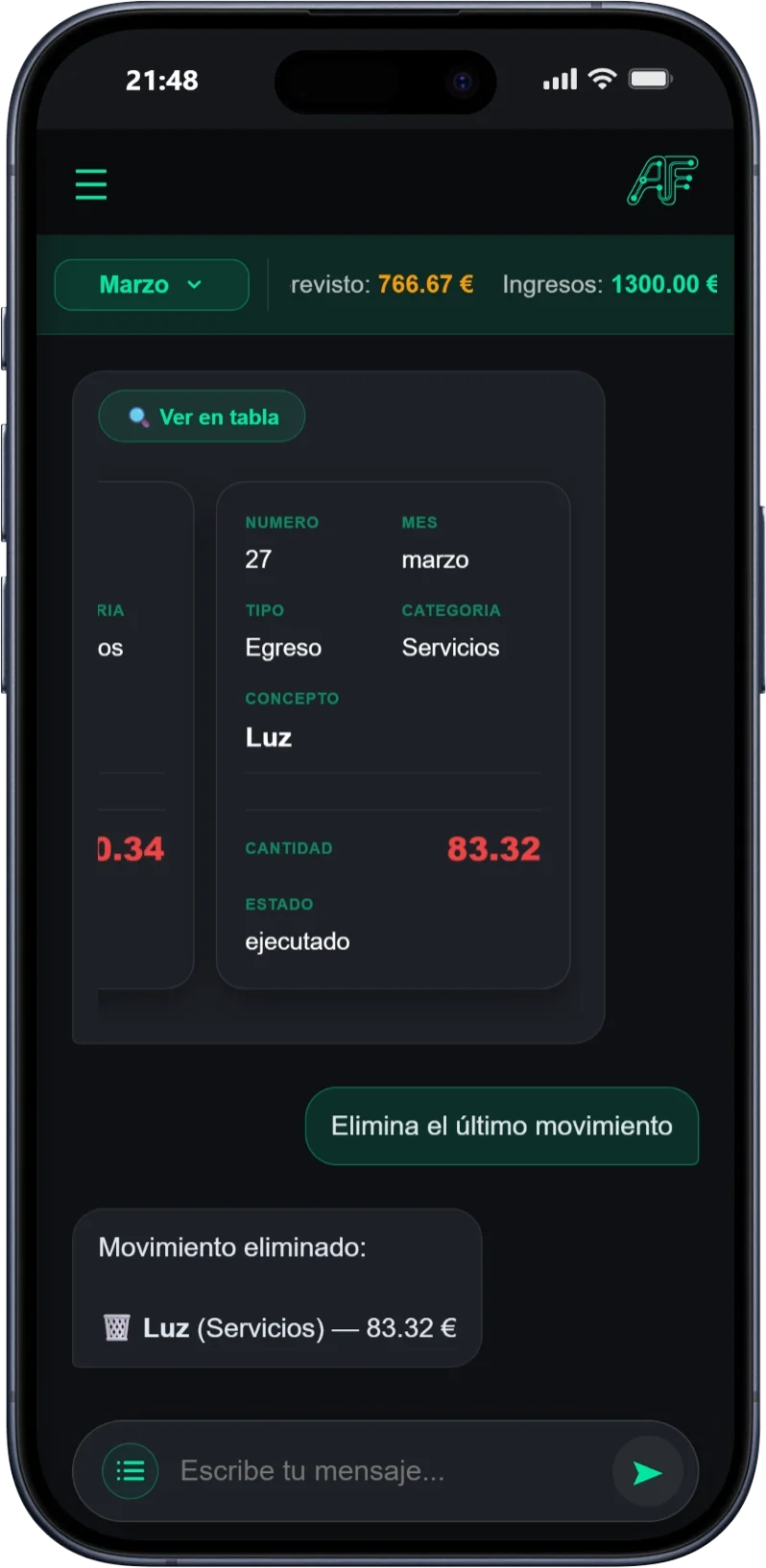The height and width of the screenshot is (1568, 766).
Task: Open the Luz movement card numbered 27
Action: click(x=393, y=734)
